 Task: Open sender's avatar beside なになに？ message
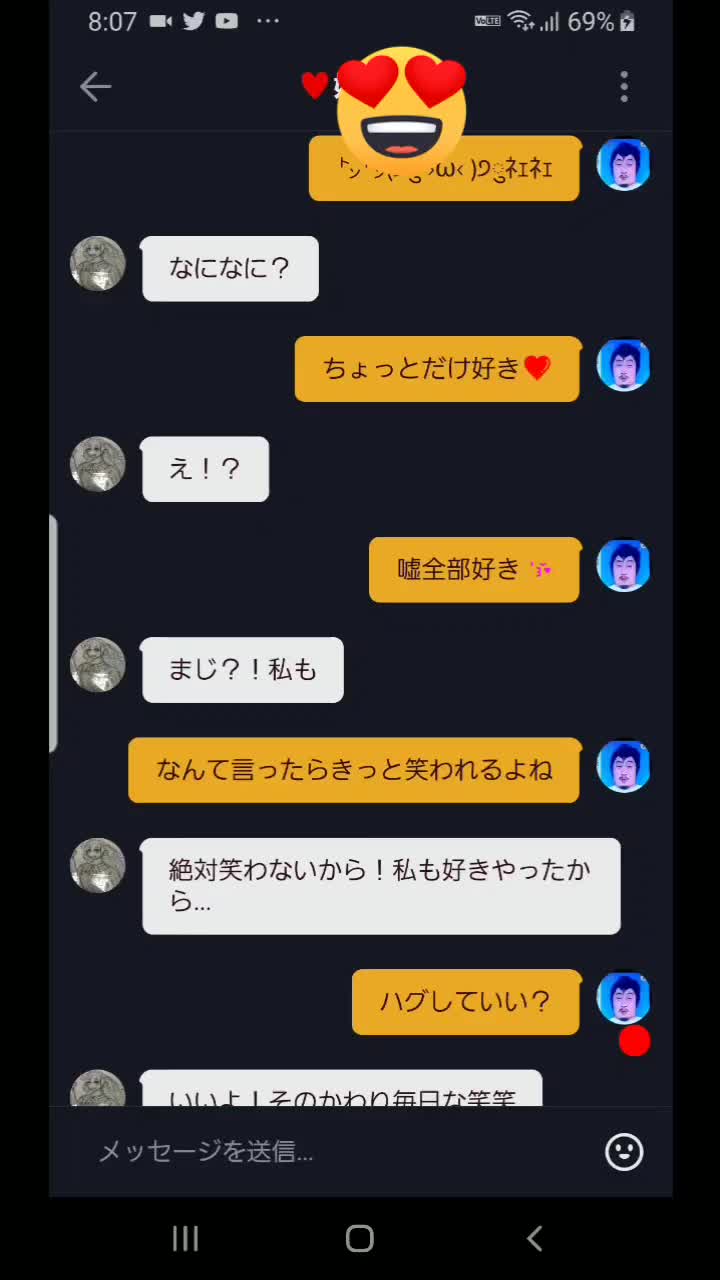[98, 264]
